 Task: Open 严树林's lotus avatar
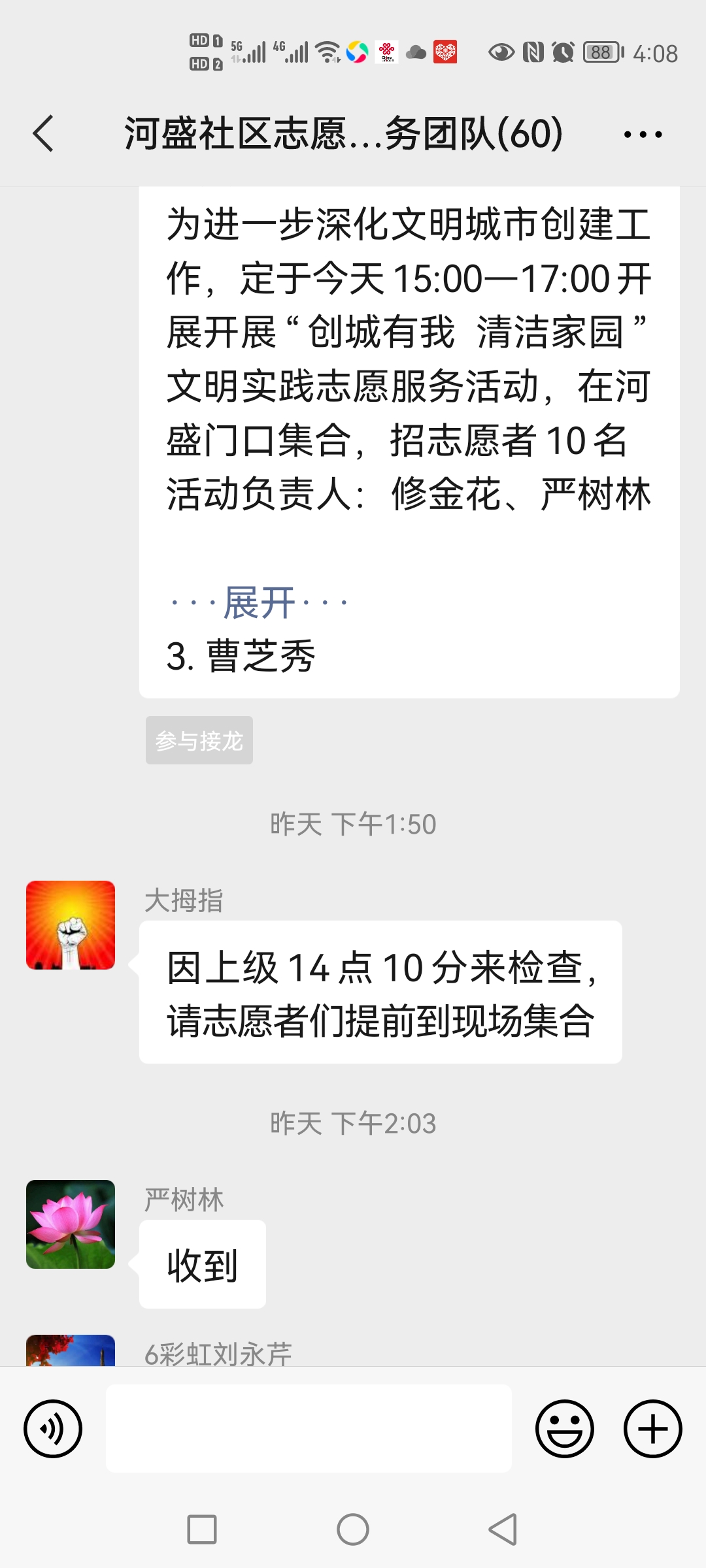71,1224
